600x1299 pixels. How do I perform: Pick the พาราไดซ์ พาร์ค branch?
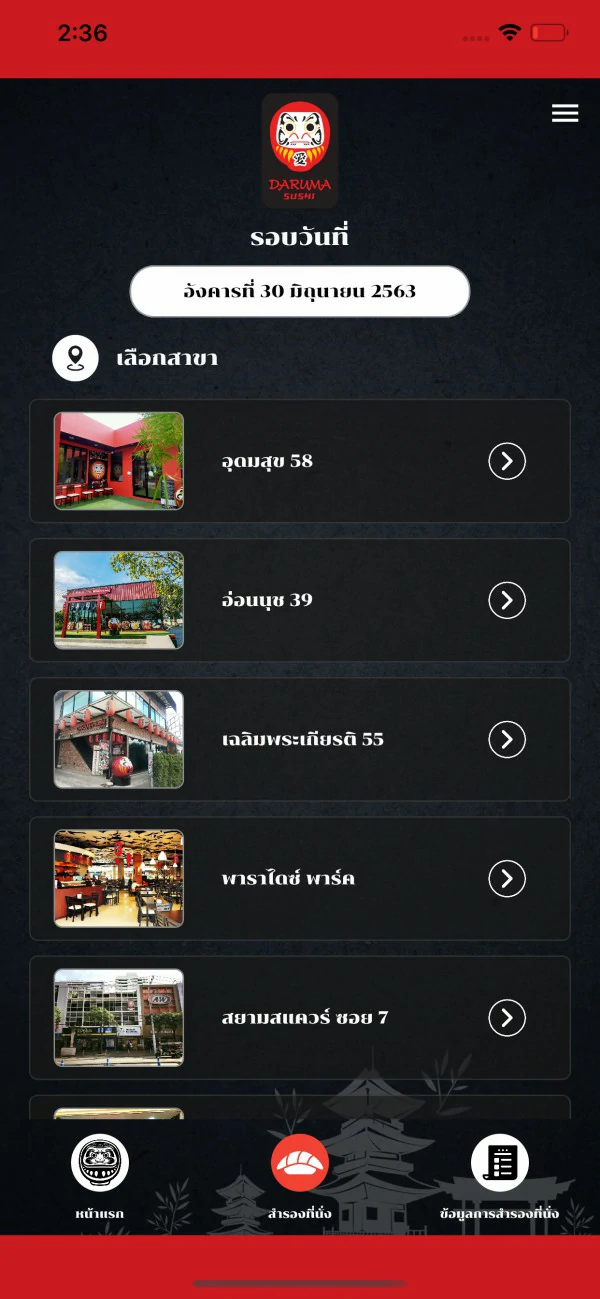coord(300,878)
